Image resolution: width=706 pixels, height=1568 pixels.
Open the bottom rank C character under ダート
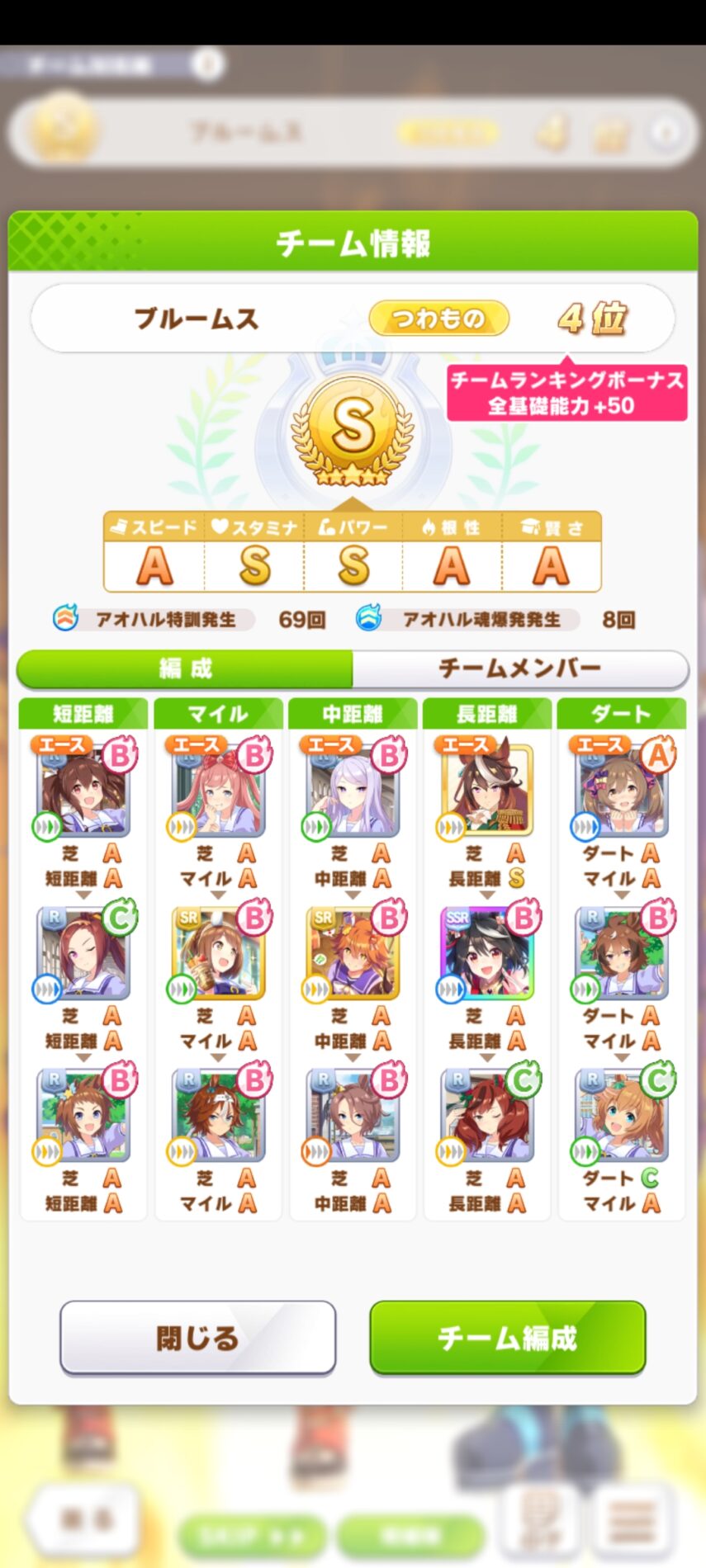pos(622,1116)
